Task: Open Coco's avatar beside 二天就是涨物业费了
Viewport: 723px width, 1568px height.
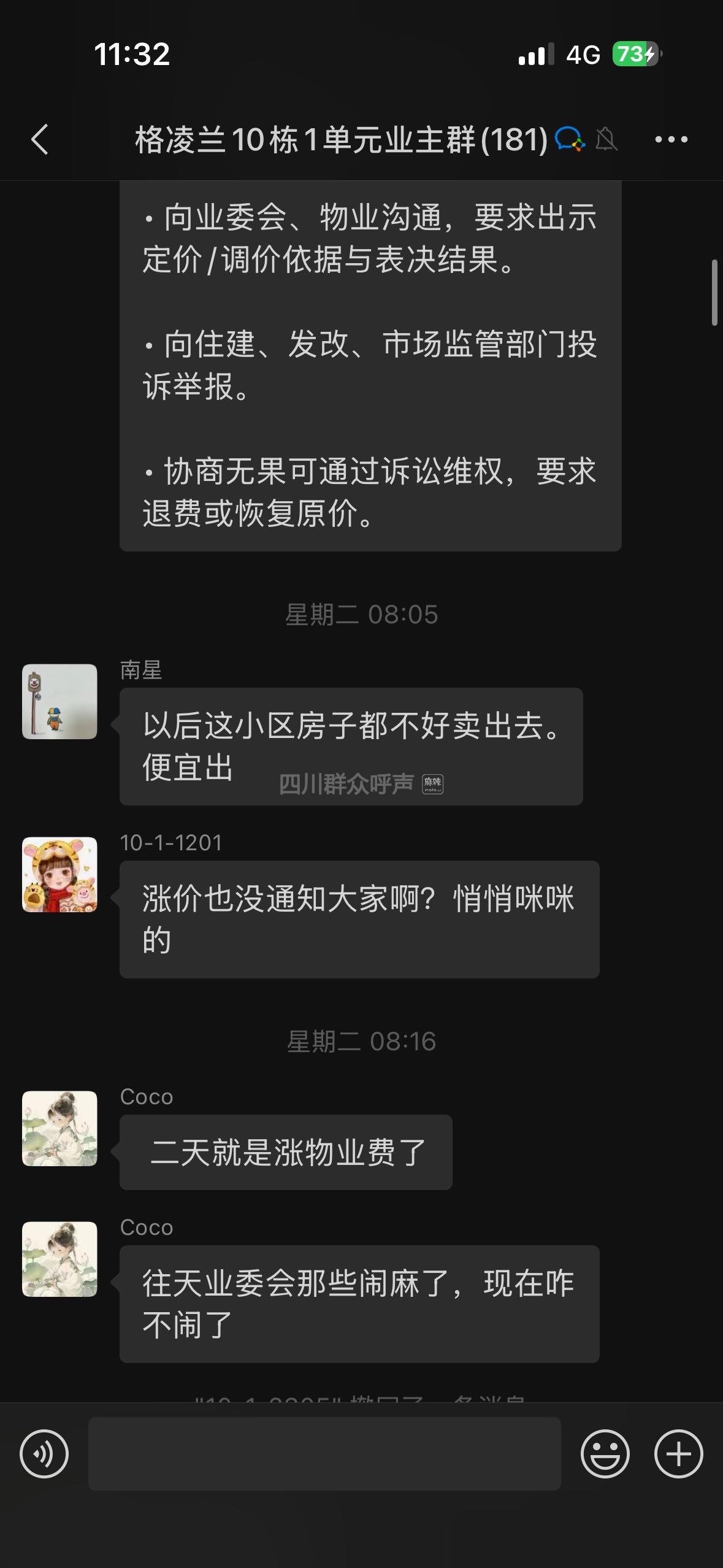Action: coord(59,1128)
